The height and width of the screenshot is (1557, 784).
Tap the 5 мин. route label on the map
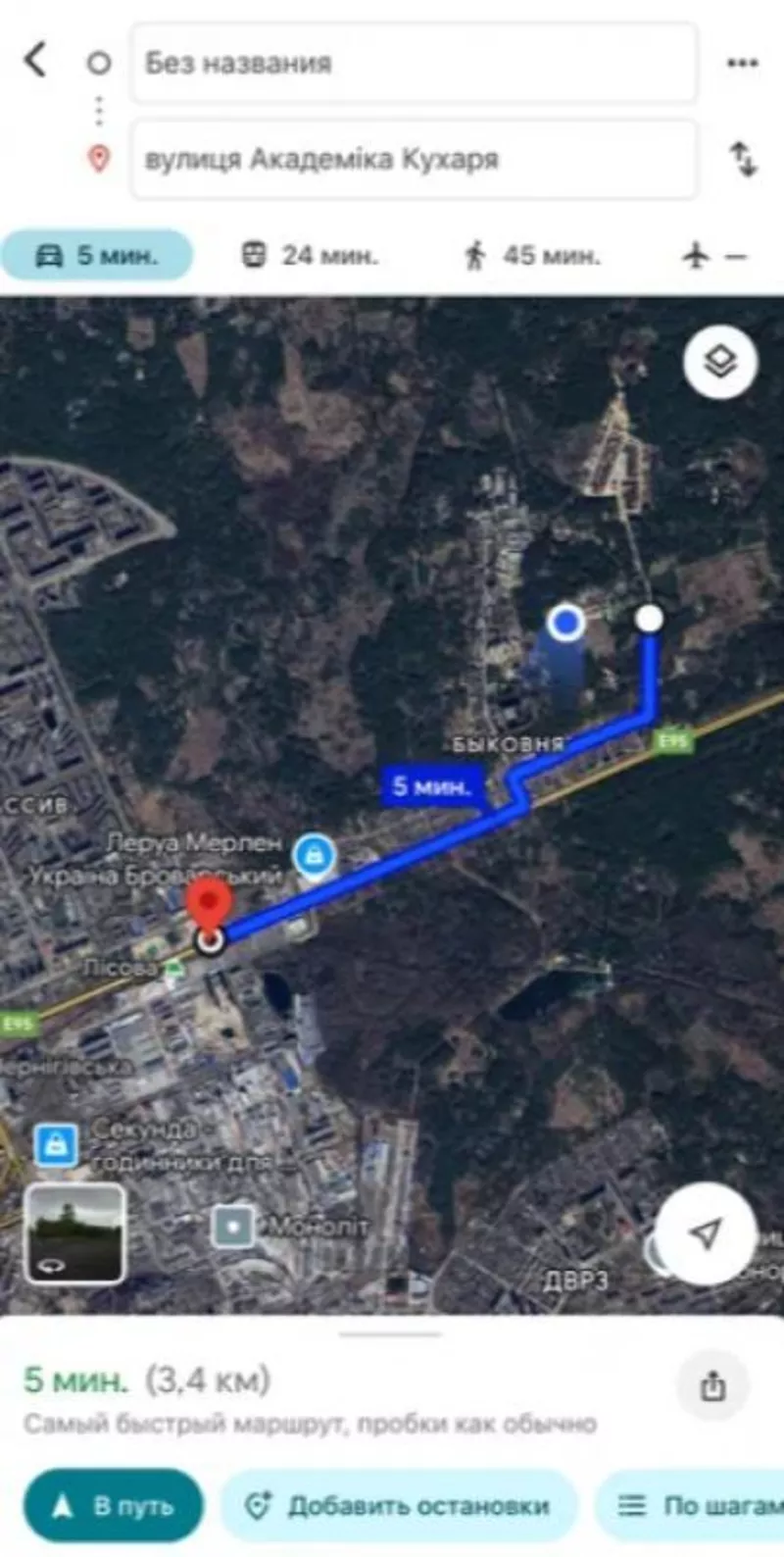pyautogui.click(x=431, y=785)
